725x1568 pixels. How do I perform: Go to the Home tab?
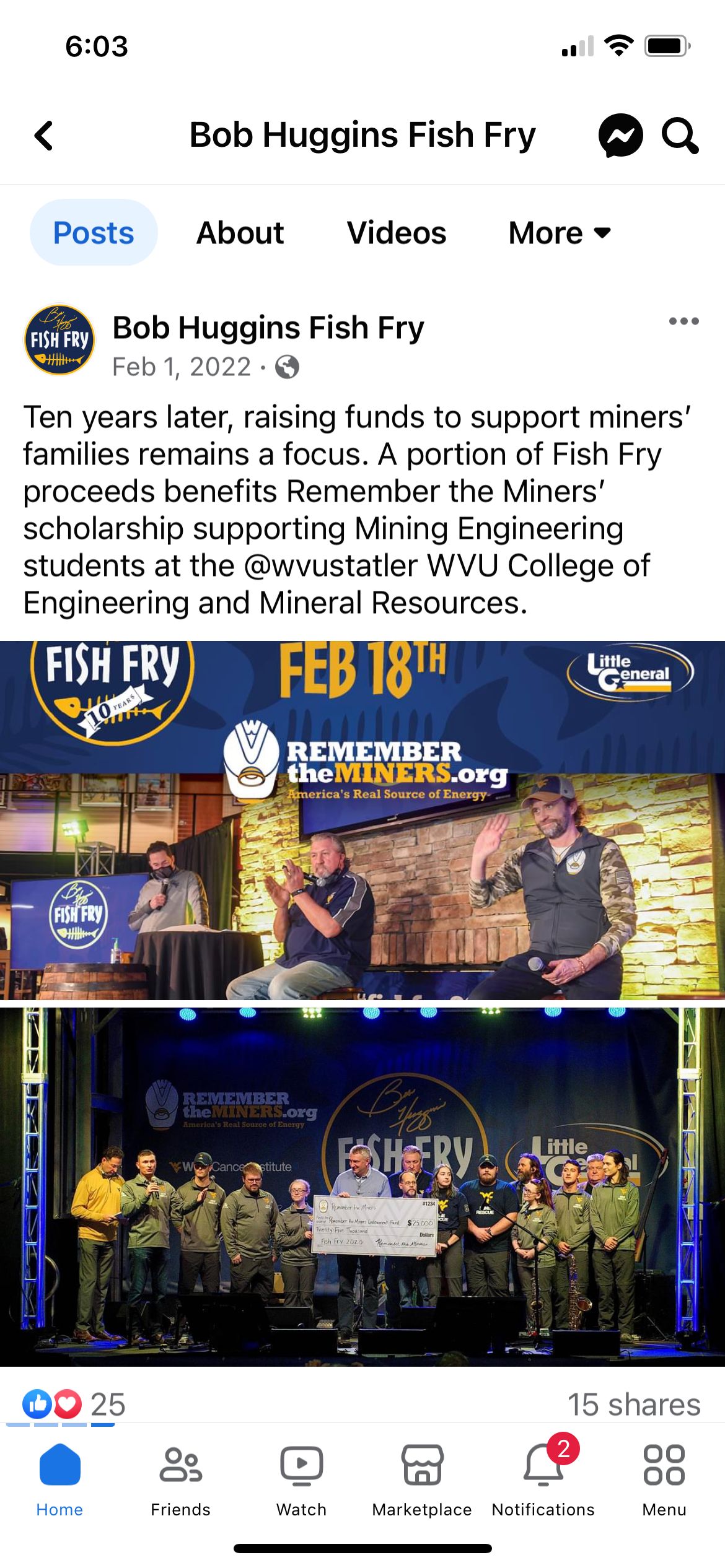click(59, 1480)
